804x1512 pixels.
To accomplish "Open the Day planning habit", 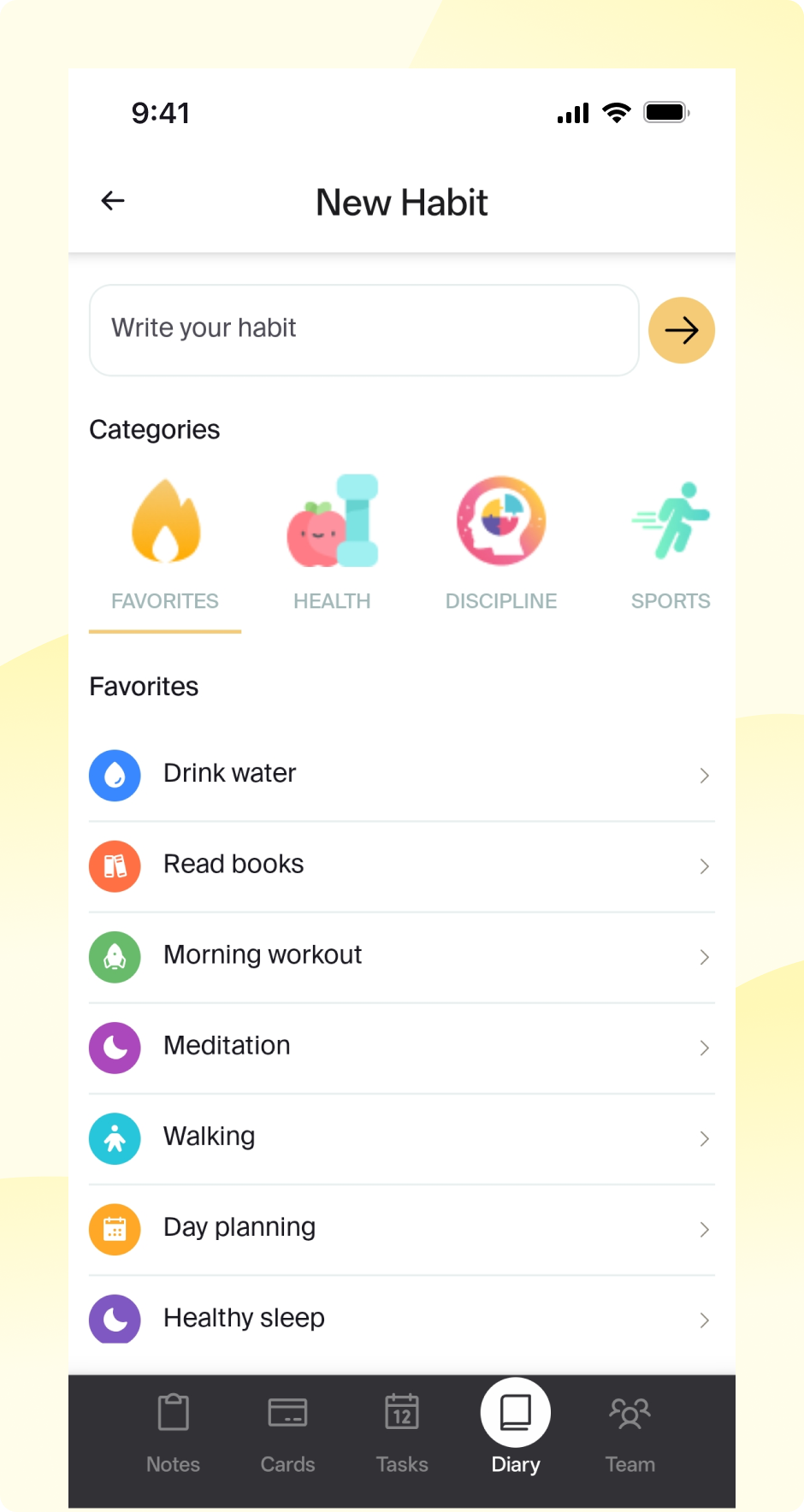I will pos(401,1228).
